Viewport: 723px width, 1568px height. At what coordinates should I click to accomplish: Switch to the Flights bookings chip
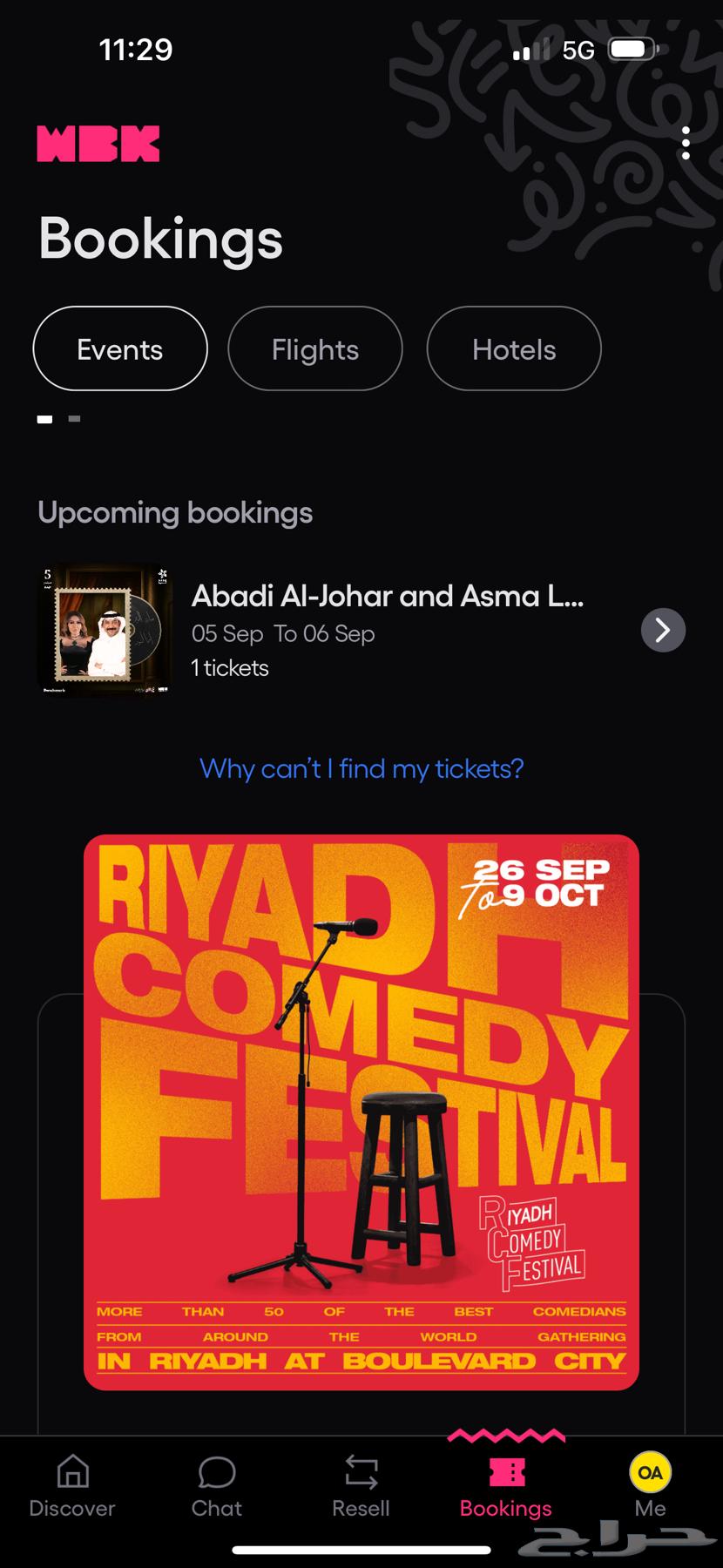(315, 349)
